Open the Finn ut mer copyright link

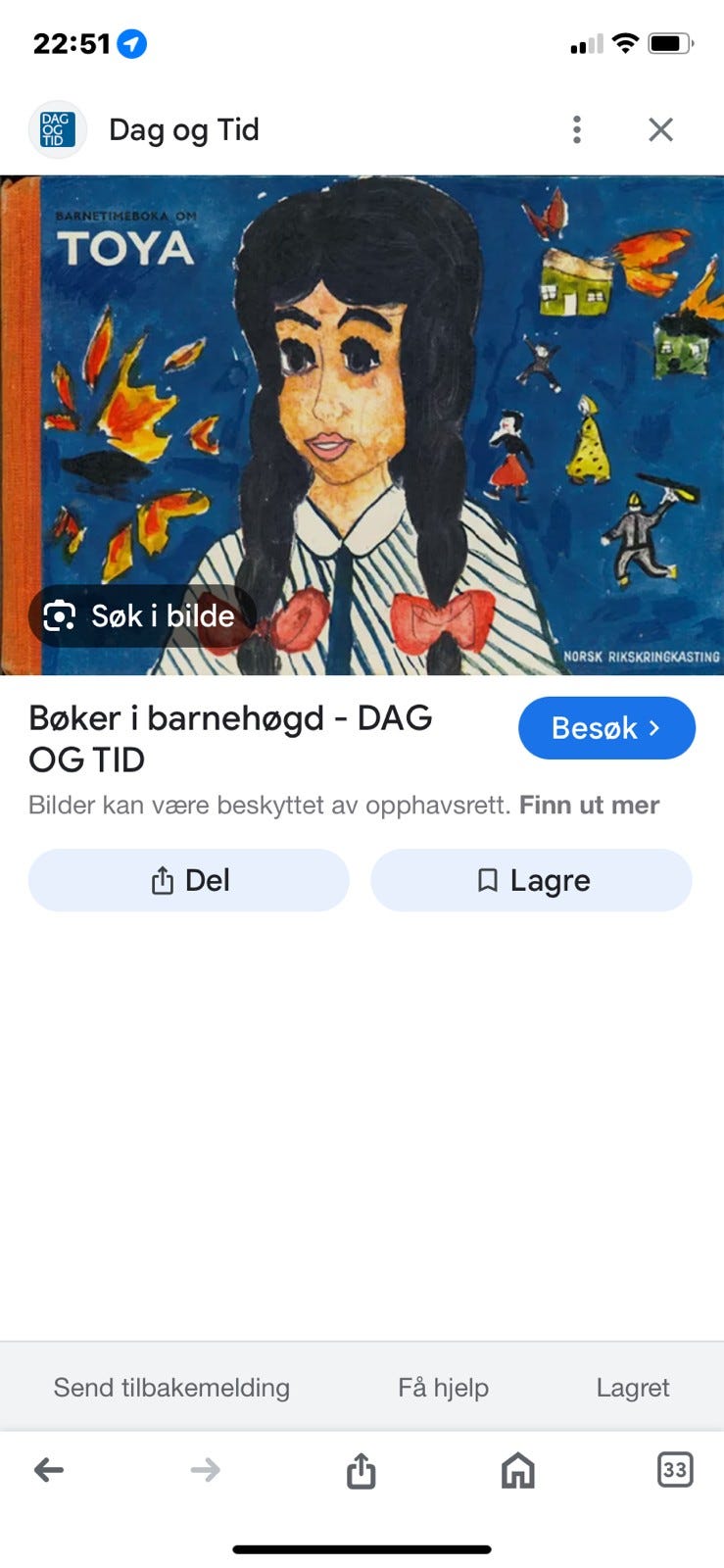[x=589, y=805]
